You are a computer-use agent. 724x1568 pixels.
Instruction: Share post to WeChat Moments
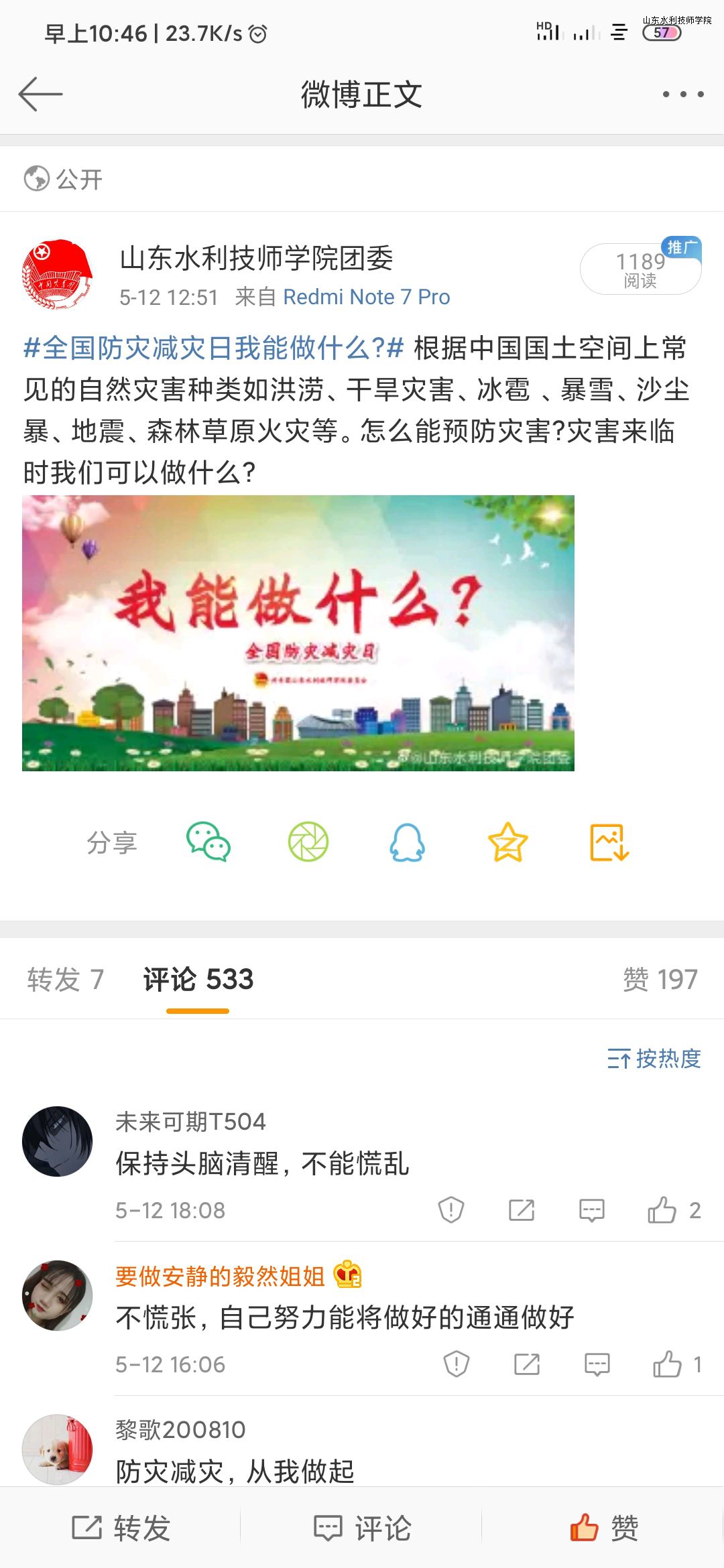(308, 842)
